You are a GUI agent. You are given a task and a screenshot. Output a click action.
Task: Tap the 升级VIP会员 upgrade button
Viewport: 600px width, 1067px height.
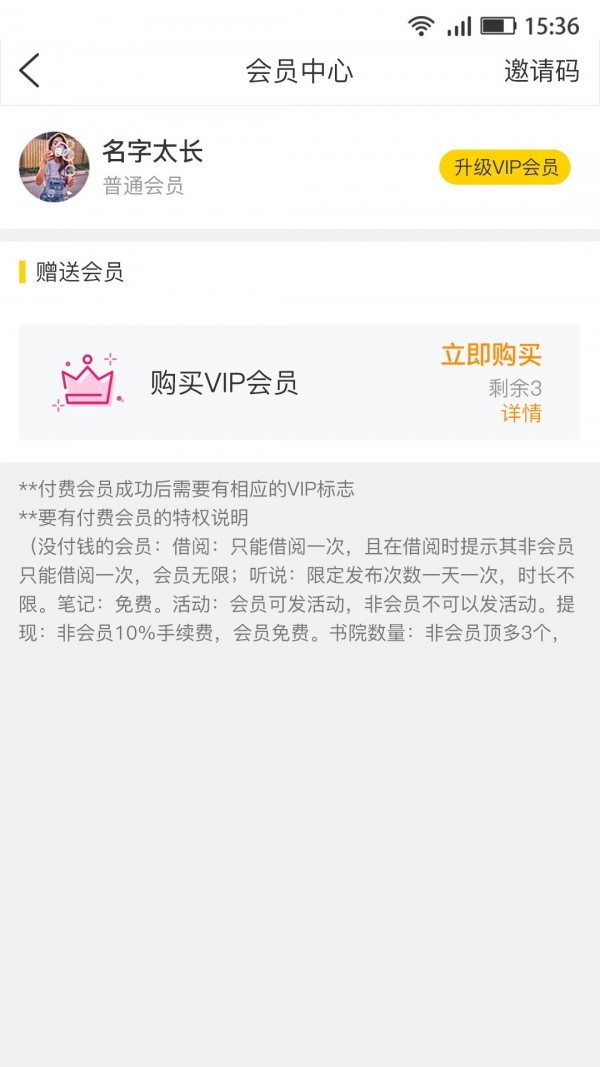pyautogui.click(x=505, y=167)
